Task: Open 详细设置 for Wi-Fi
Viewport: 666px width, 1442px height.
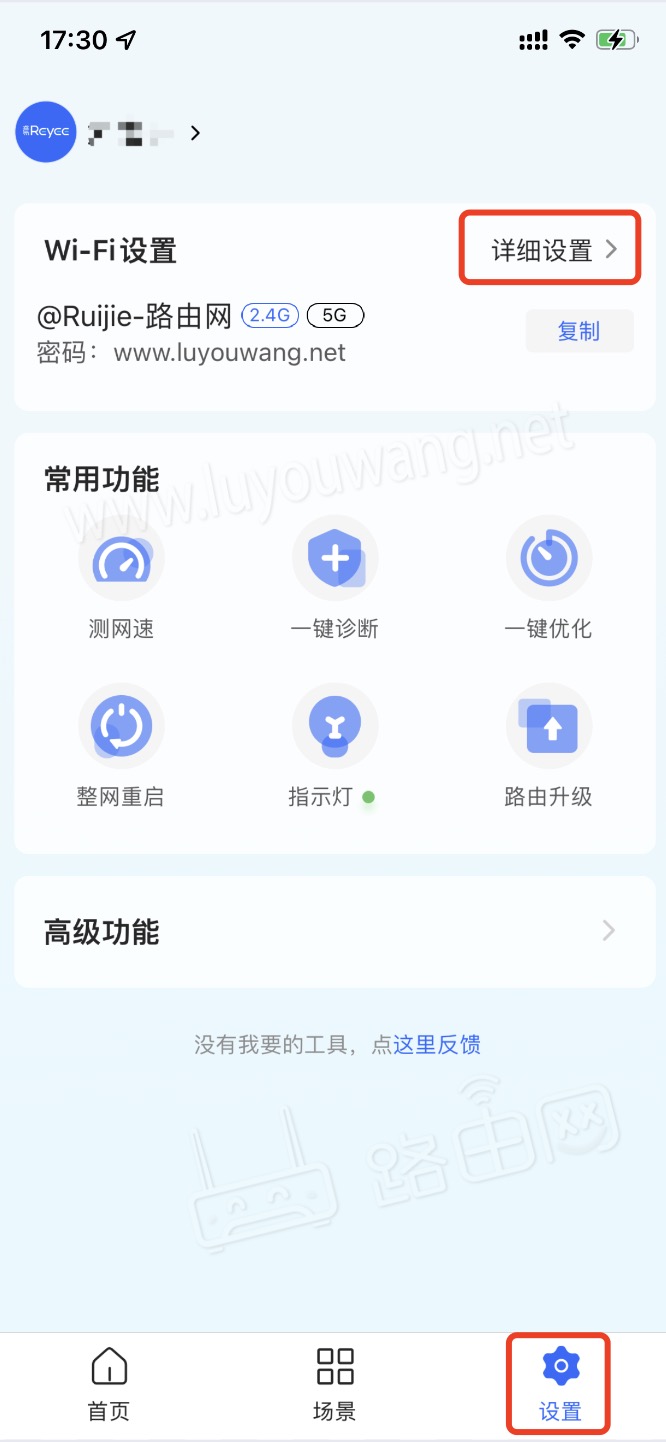Action: pyautogui.click(x=552, y=250)
